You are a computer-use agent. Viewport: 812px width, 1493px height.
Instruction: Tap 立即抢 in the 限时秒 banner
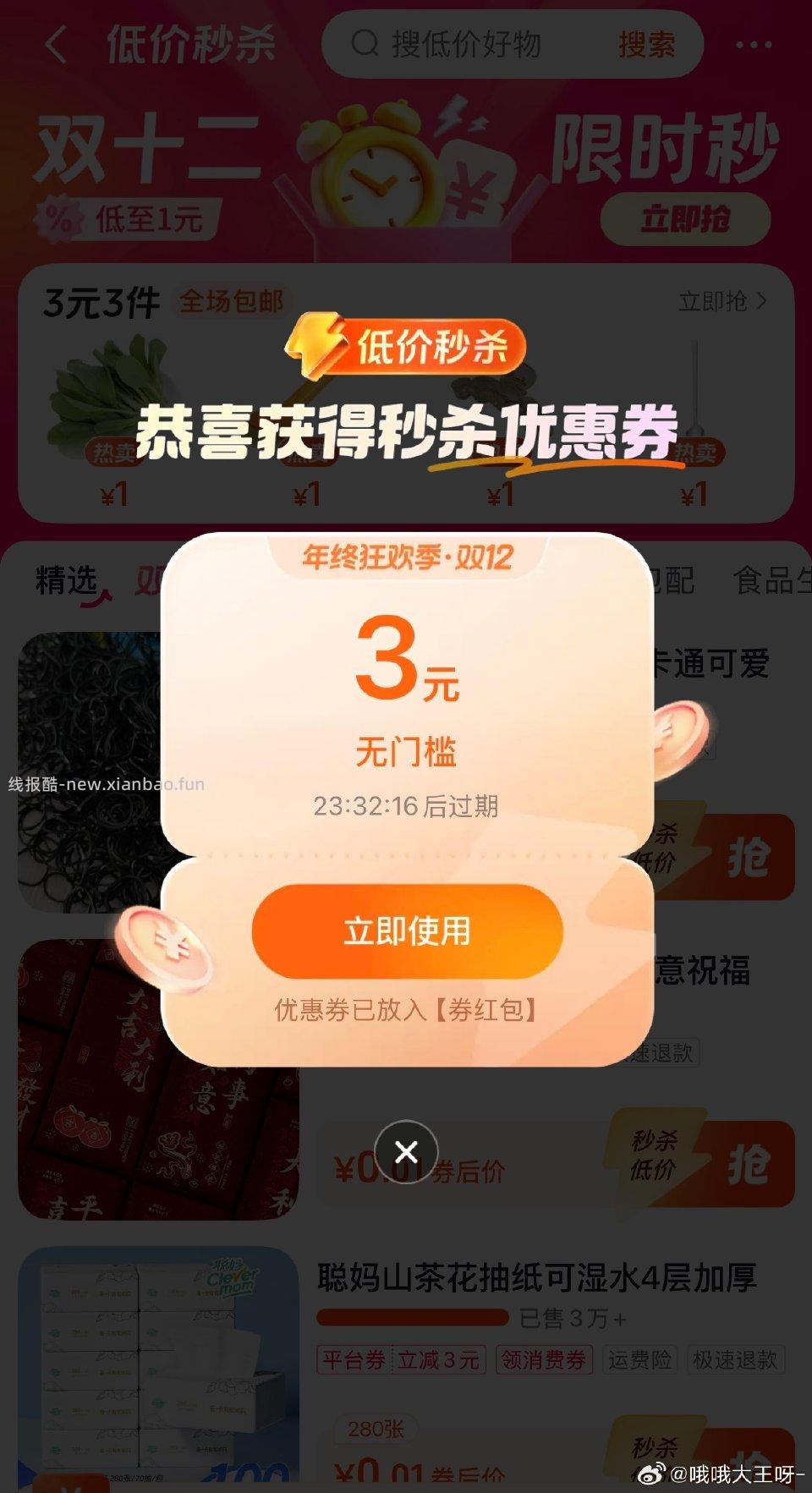tap(685, 217)
